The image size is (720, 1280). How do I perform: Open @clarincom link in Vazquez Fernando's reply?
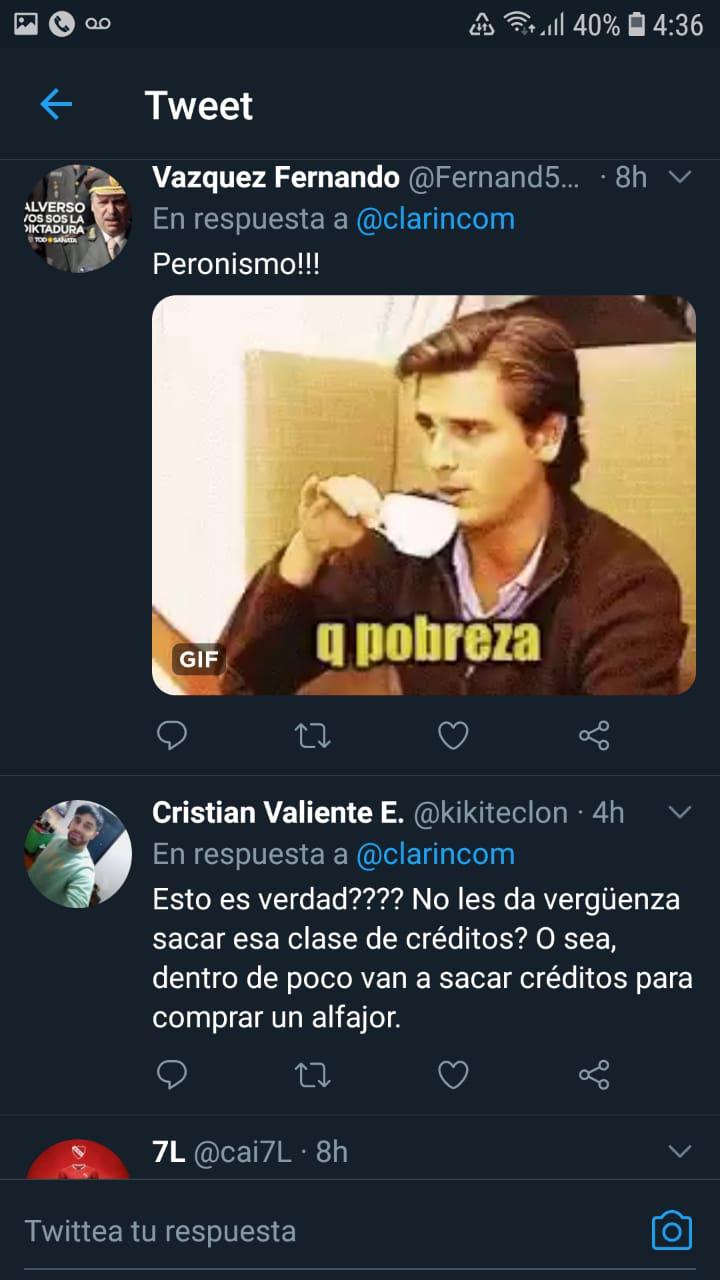tap(435, 219)
